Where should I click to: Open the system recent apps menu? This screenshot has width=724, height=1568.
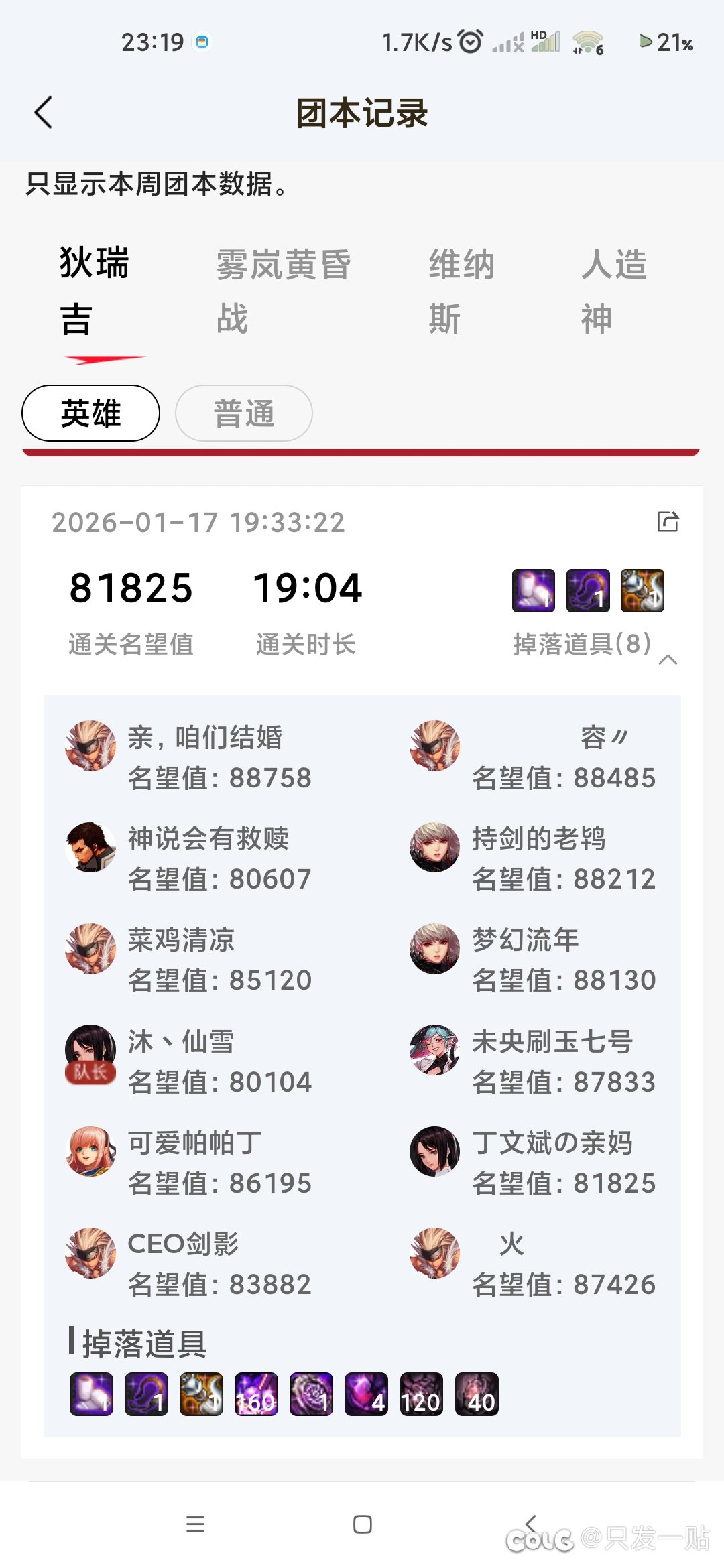[195, 1524]
